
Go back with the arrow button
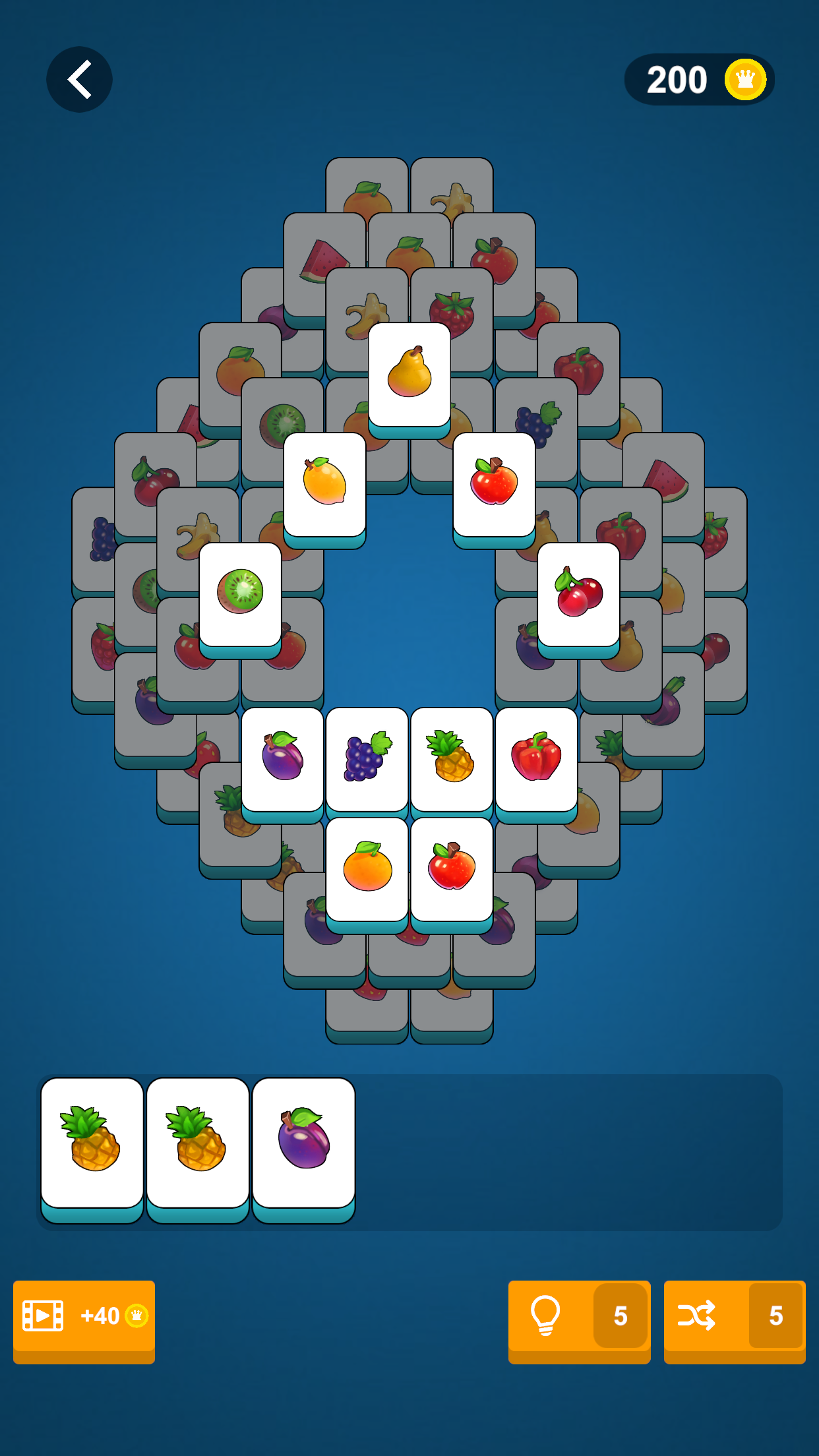coord(79,78)
